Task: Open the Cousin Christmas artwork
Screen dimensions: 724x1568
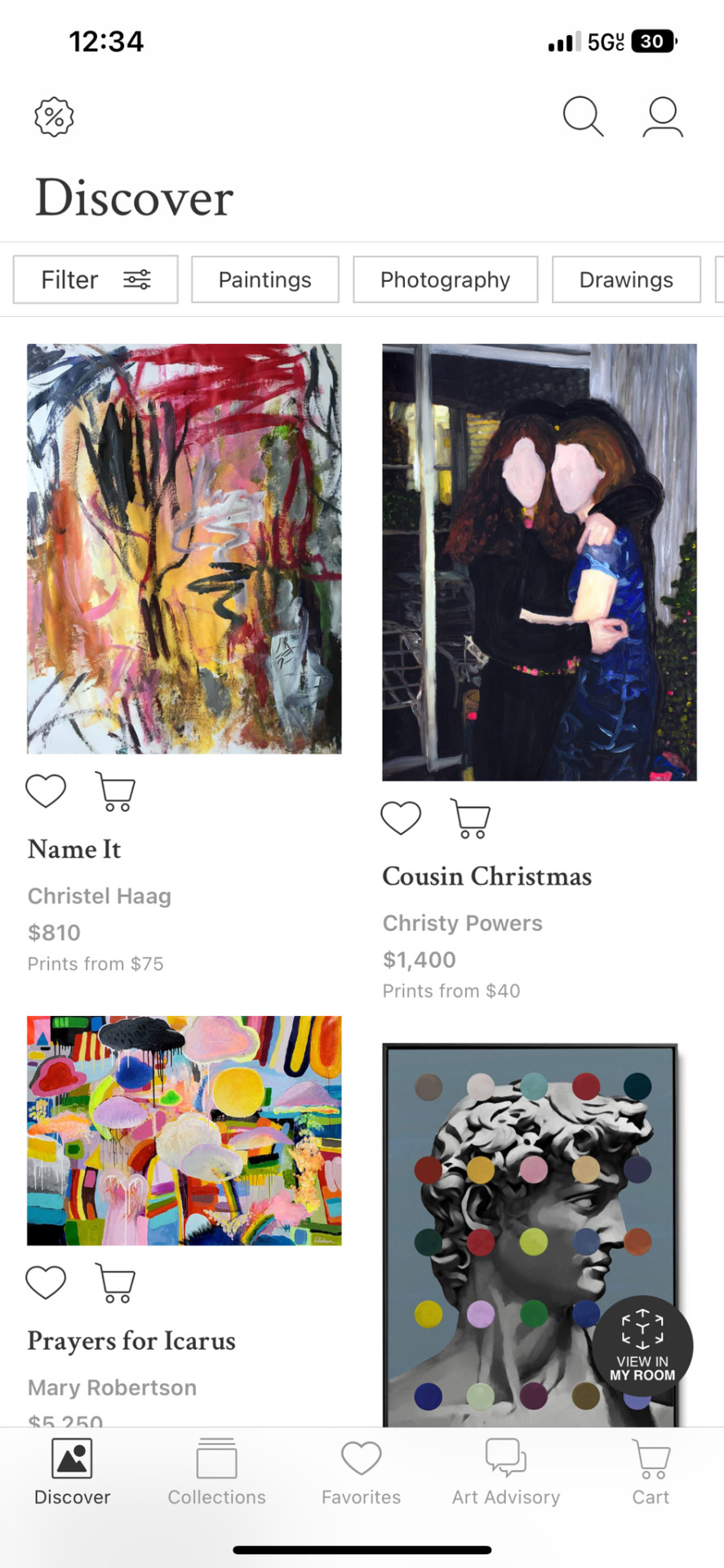Action: pos(540,562)
